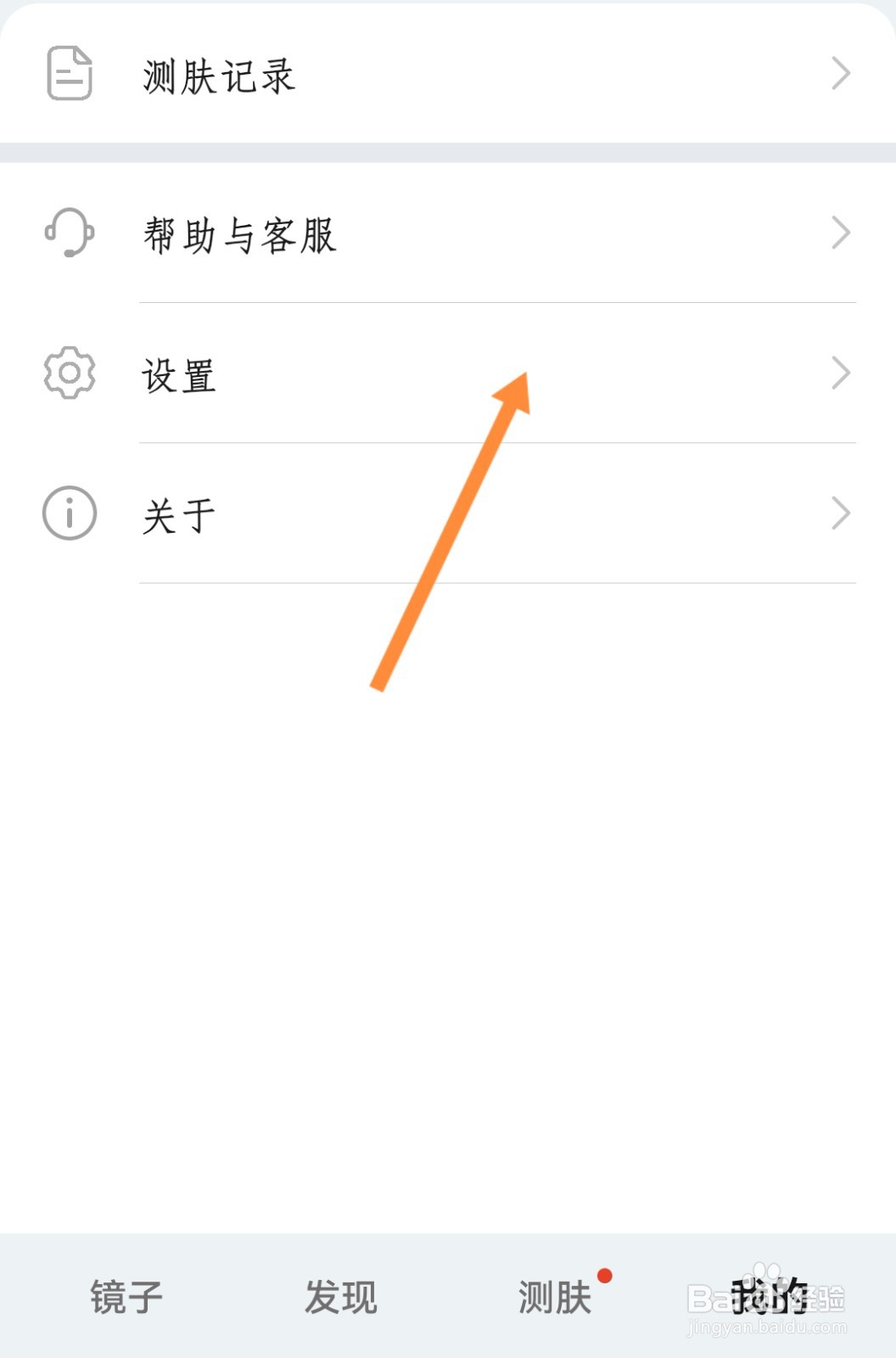Expand the 帮助与客服 row chevron
This screenshot has height=1358, width=896.
[840, 232]
